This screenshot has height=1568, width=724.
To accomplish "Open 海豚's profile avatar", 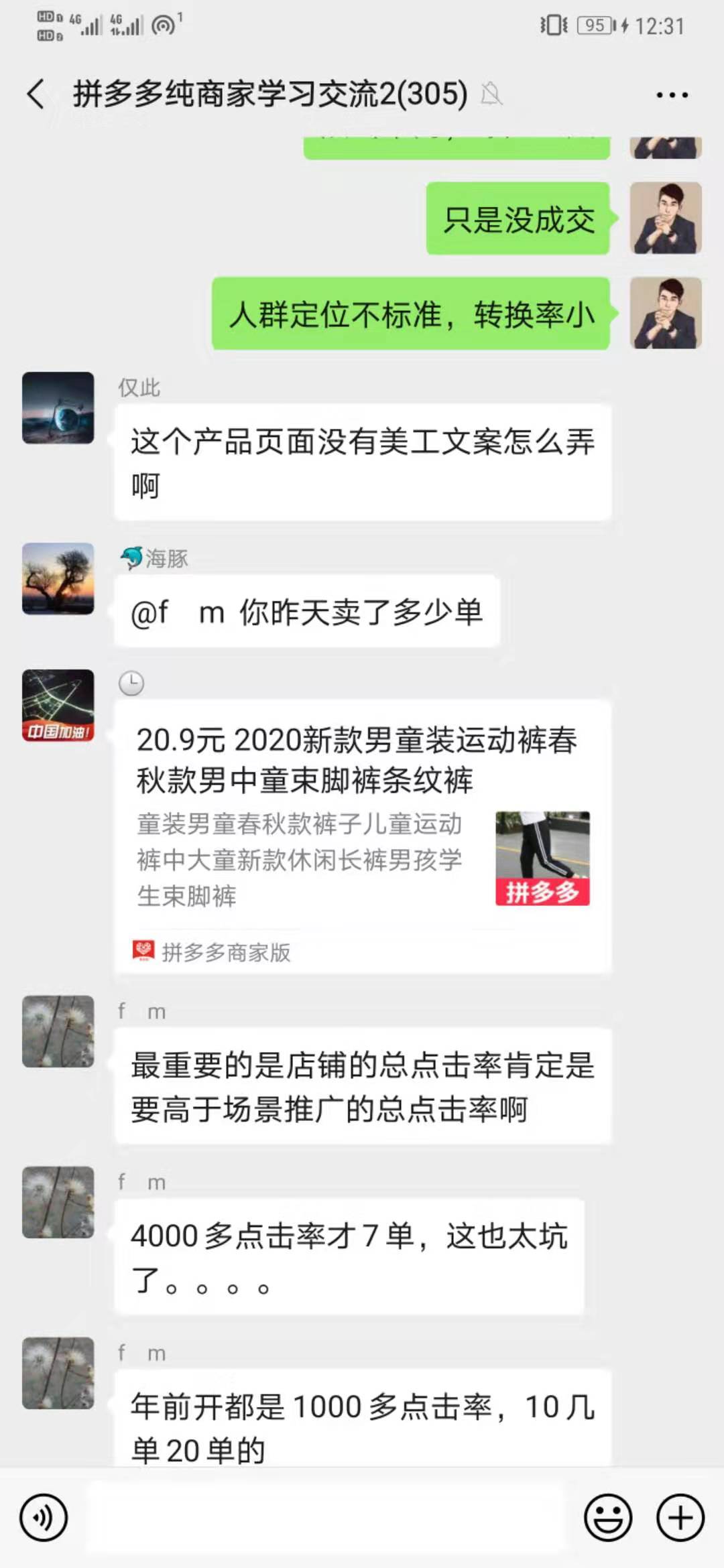I will pyautogui.click(x=57, y=579).
